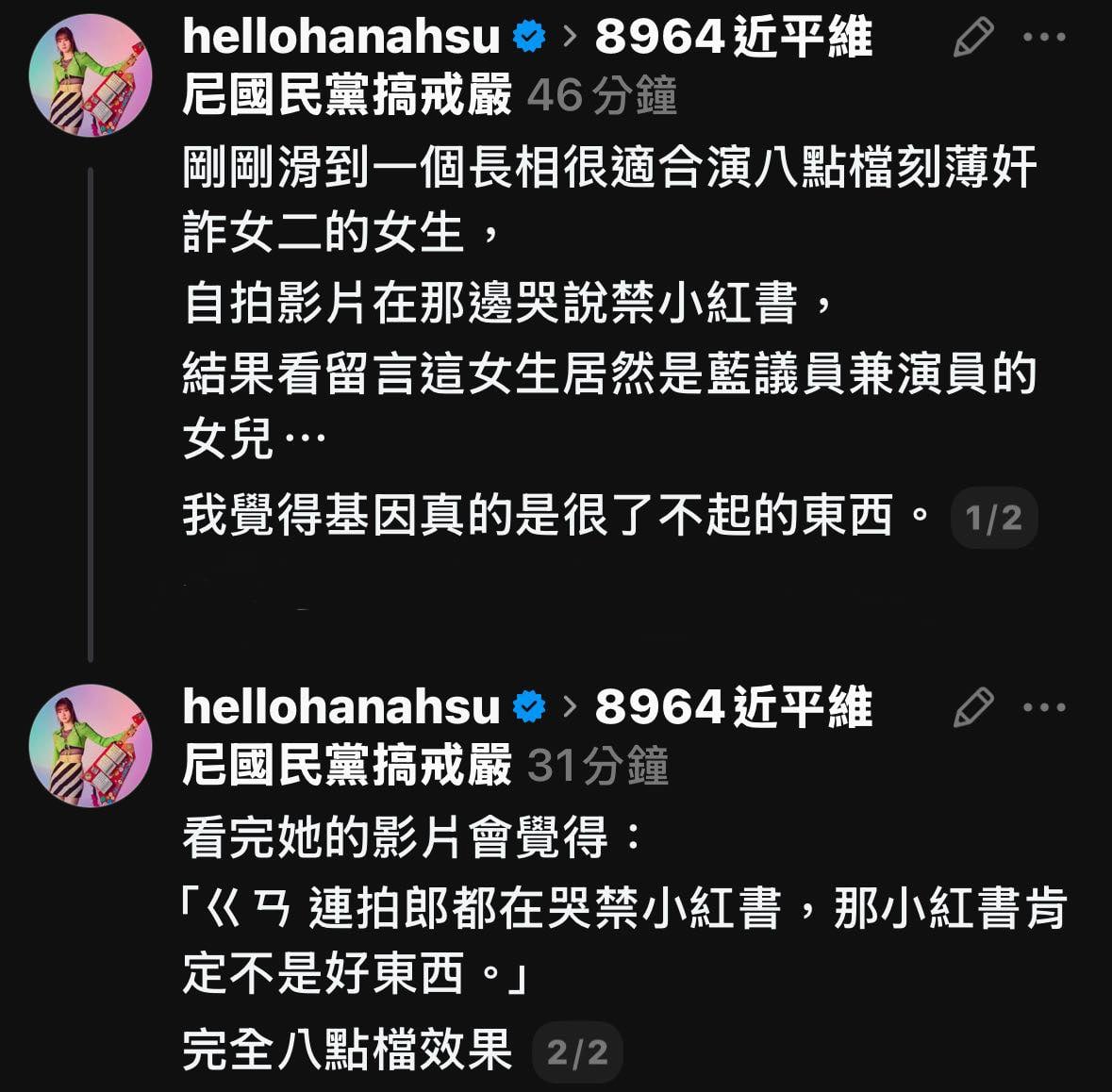Image resolution: width=1112 pixels, height=1092 pixels.
Task: Tap the avatar beside the 46分鐘 post
Action: pyautogui.click(x=91, y=75)
